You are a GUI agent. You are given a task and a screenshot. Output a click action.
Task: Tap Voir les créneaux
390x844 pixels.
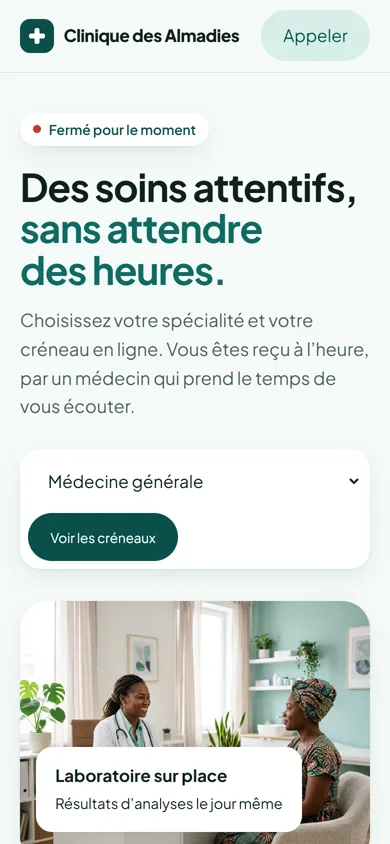click(x=103, y=537)
